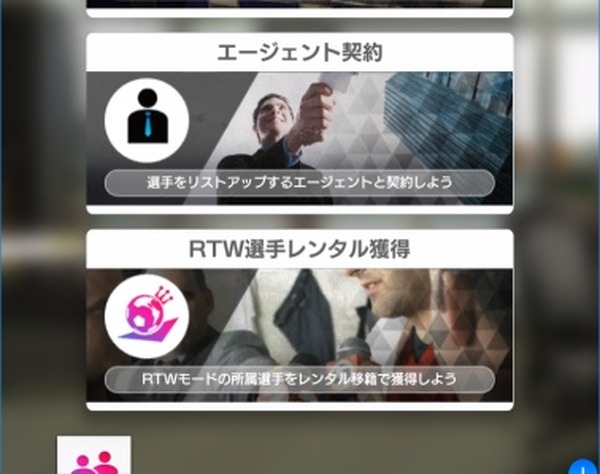Tap the blue plus button
The width and height of the screenshot is (600, 474).
pyautogui.click(x=584, y=467)
